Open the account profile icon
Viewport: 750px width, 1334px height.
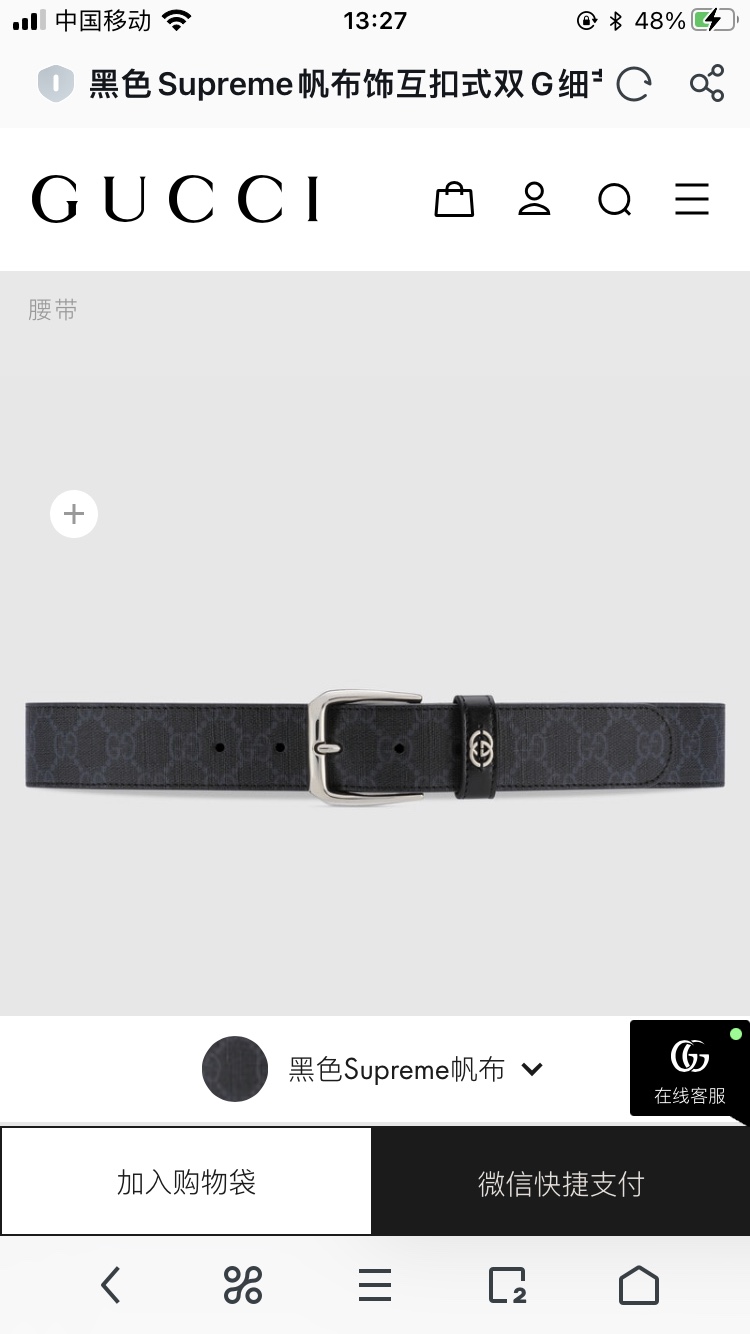click(x=534, y=199)
